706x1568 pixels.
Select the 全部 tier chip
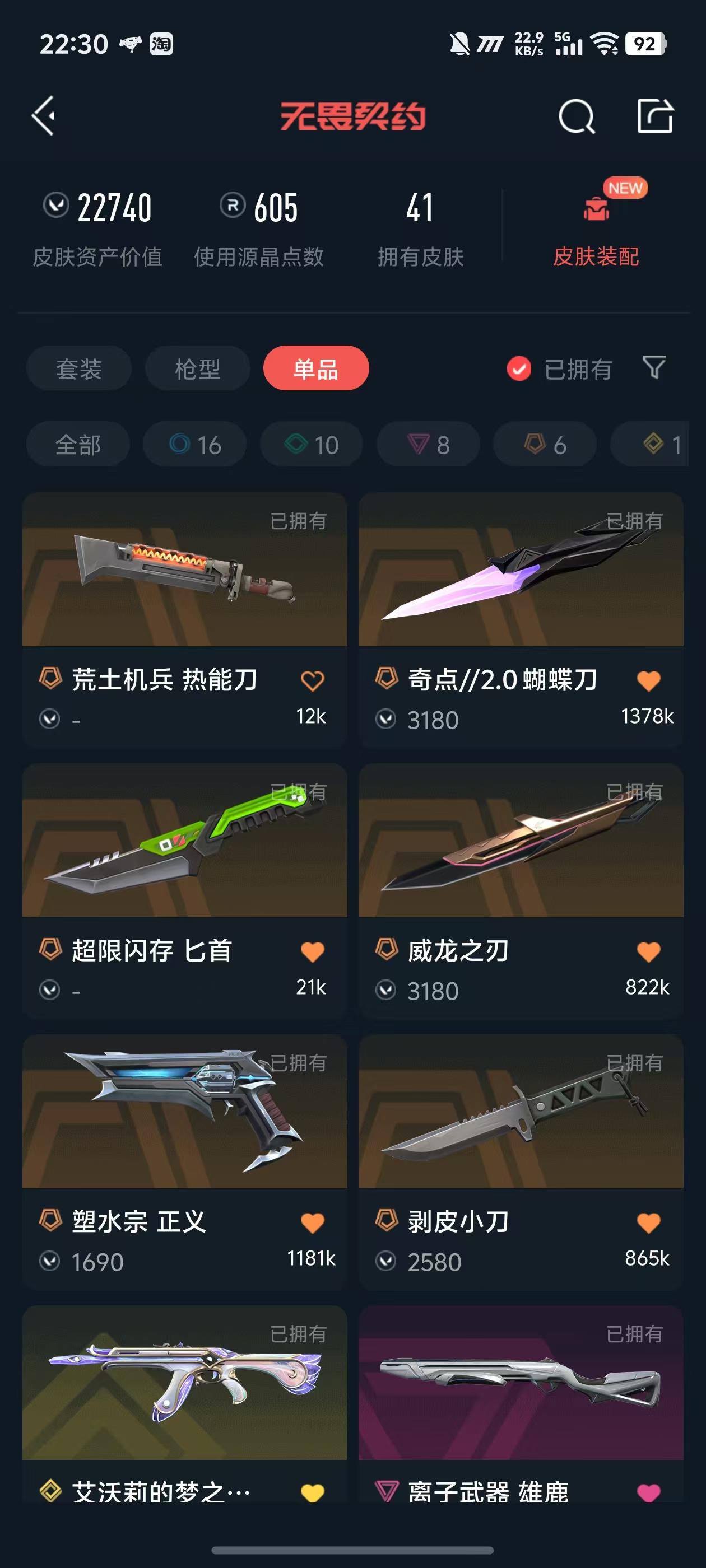coord(78,444)
